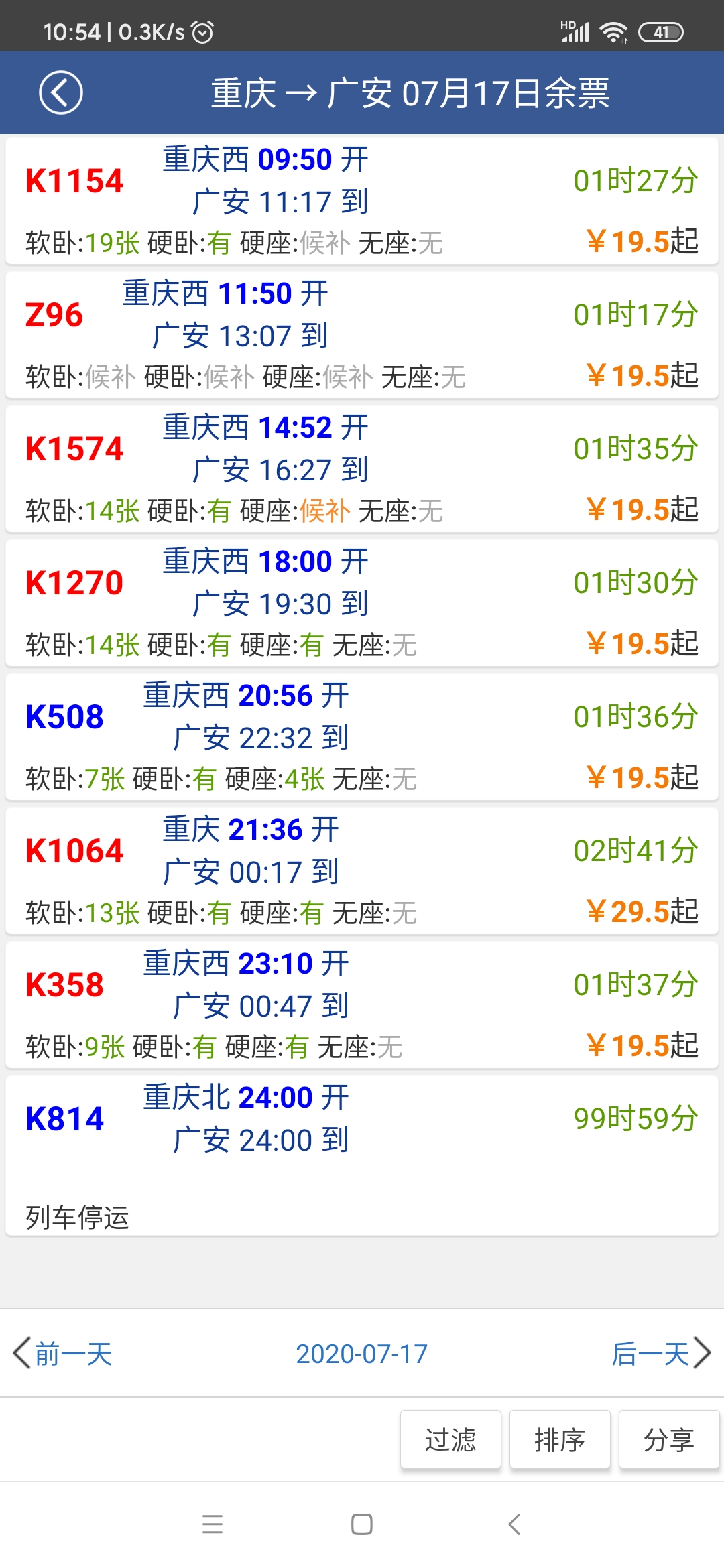Tap the system home button

coord(362,1524)
